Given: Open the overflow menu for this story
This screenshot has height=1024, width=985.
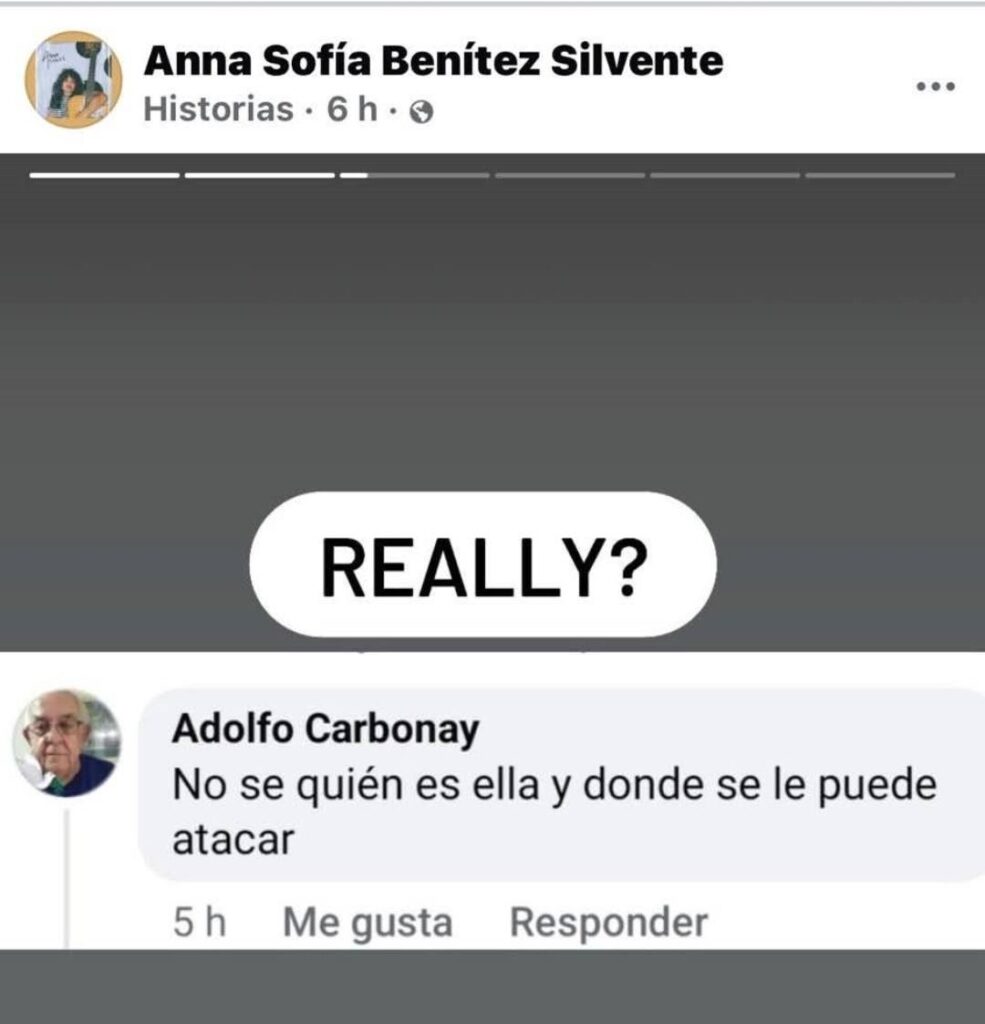Looking at the screenshot, I should click(x=935, y=87).
